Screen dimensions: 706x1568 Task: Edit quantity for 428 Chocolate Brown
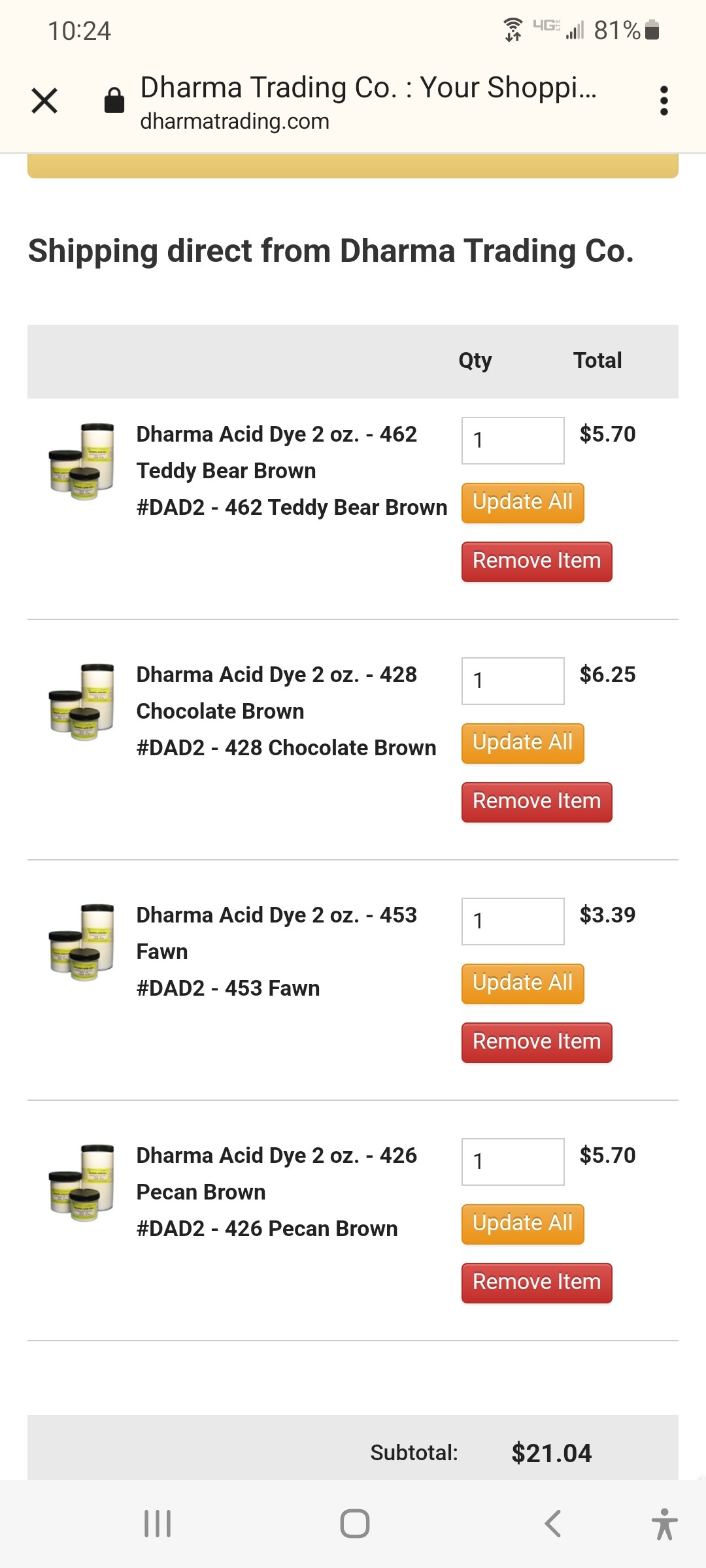(513, 681)
